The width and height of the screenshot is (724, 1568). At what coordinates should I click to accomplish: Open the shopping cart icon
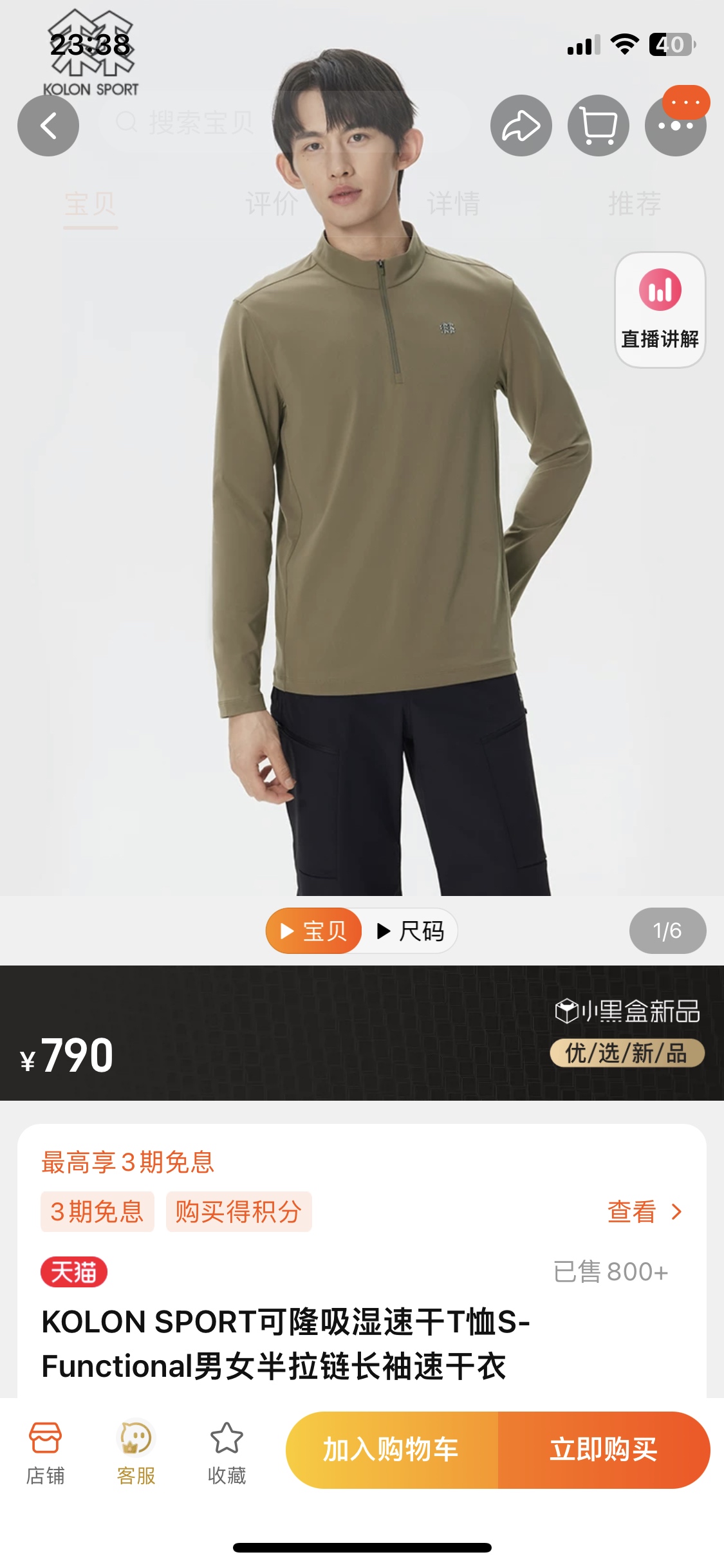click(598, 126)
